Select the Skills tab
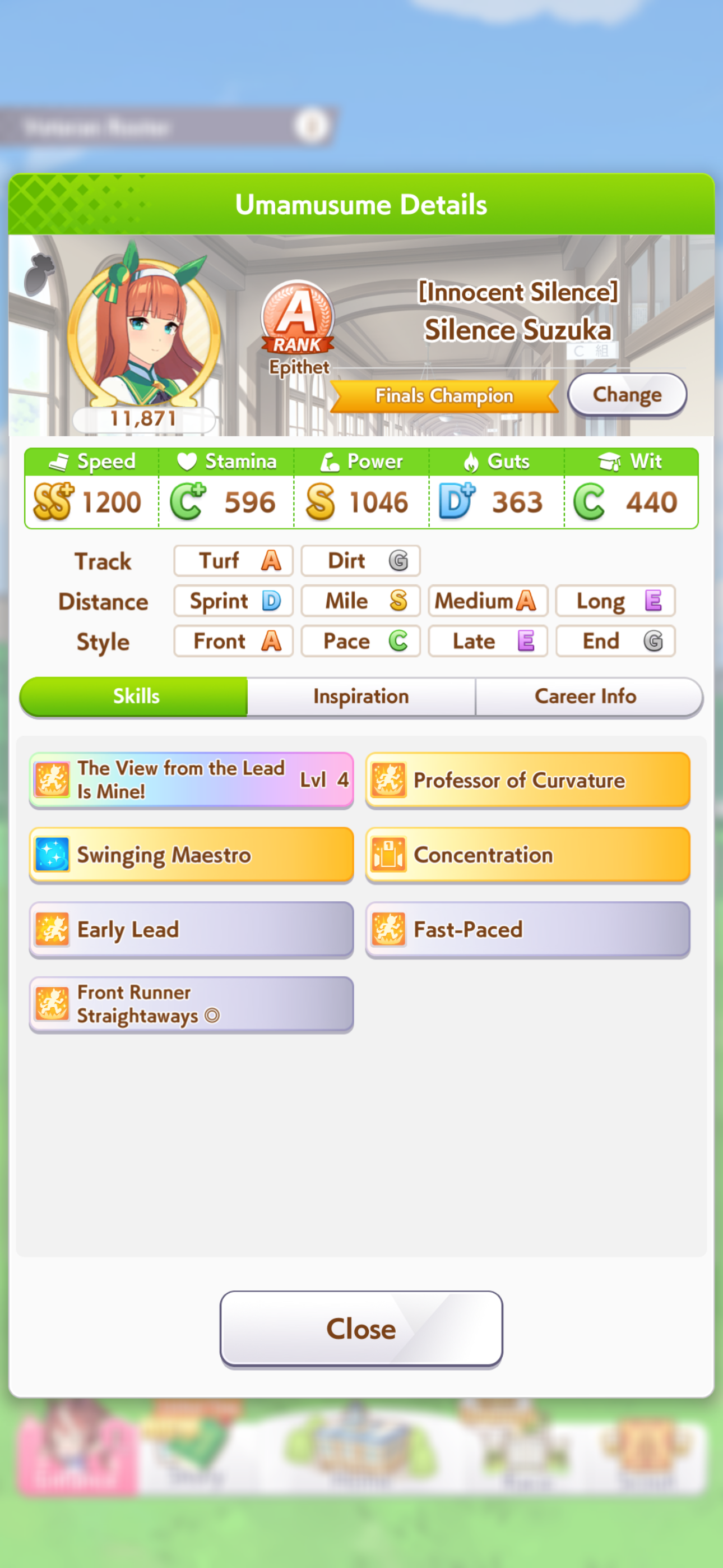Viewport: 723px width, 1568px height. pyautogui.click(x=135, y=697)
